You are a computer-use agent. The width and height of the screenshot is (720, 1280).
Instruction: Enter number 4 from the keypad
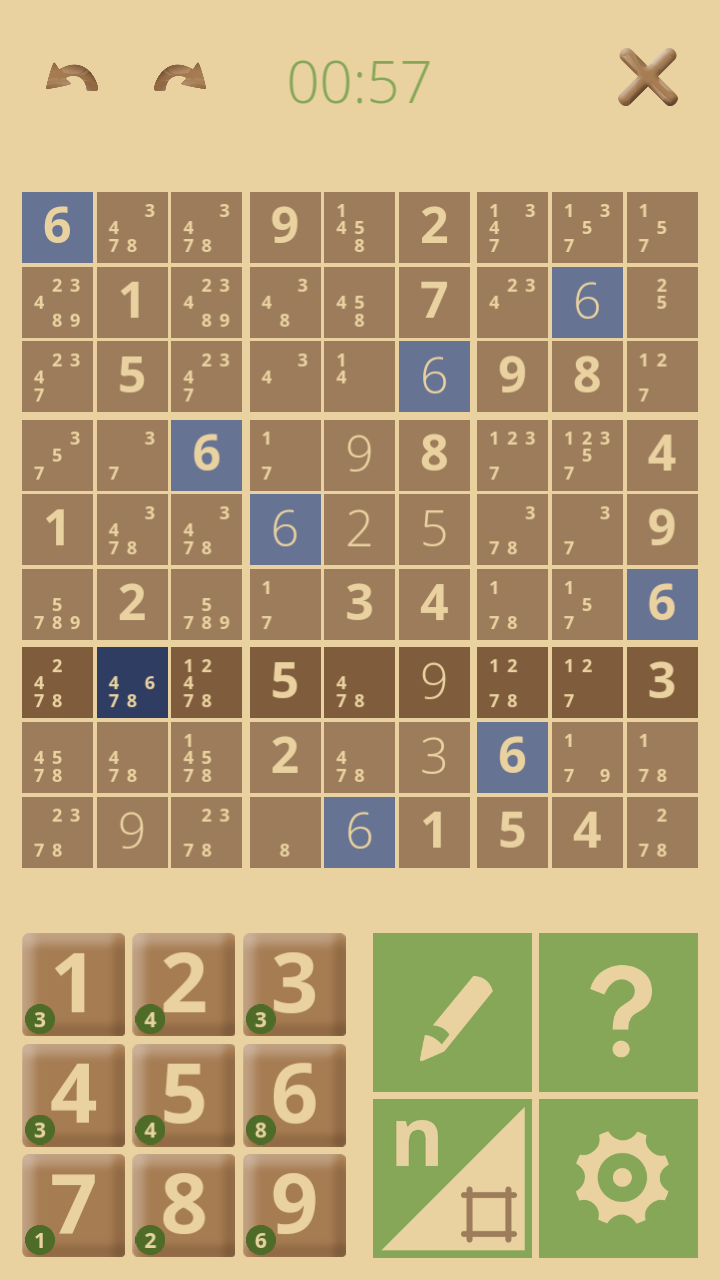pos(74,1095)
